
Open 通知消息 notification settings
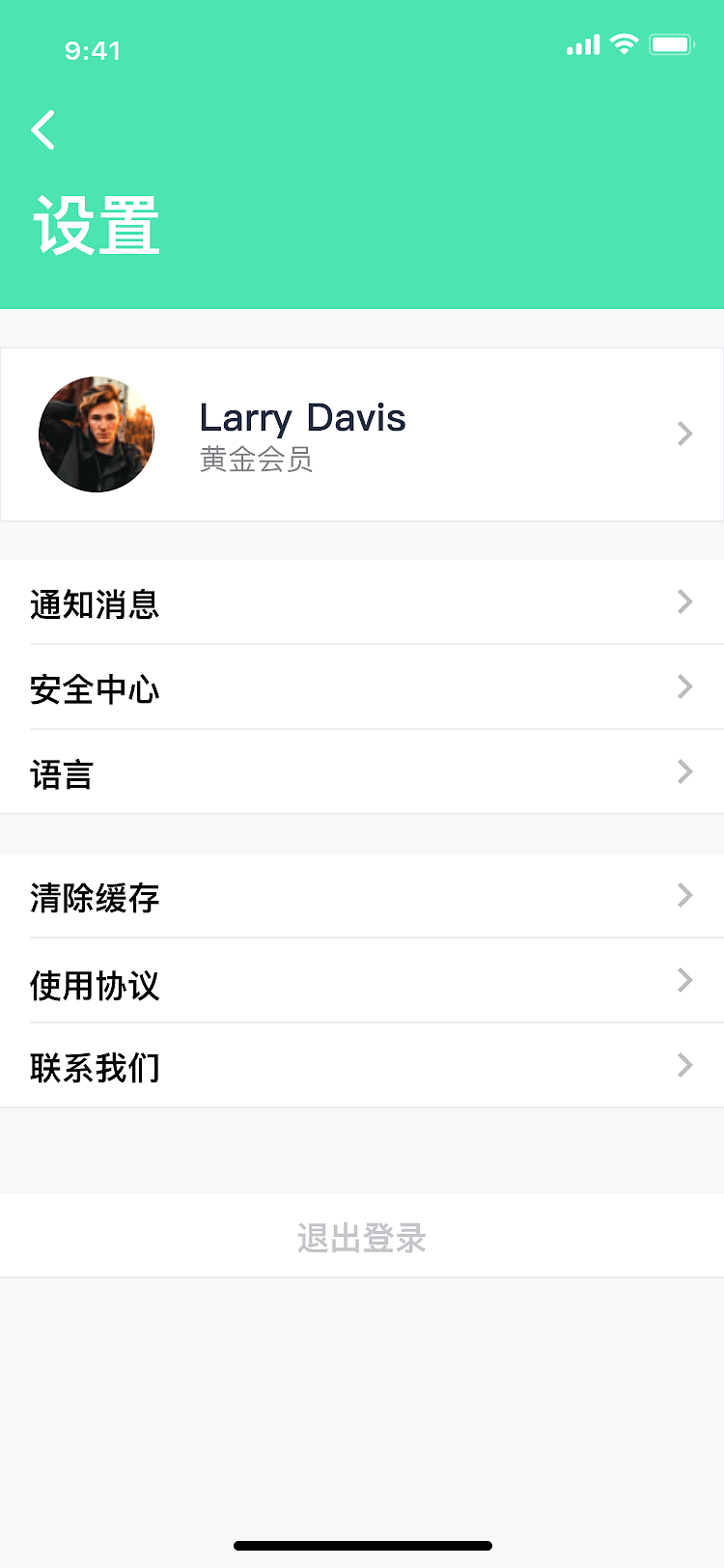95,602
